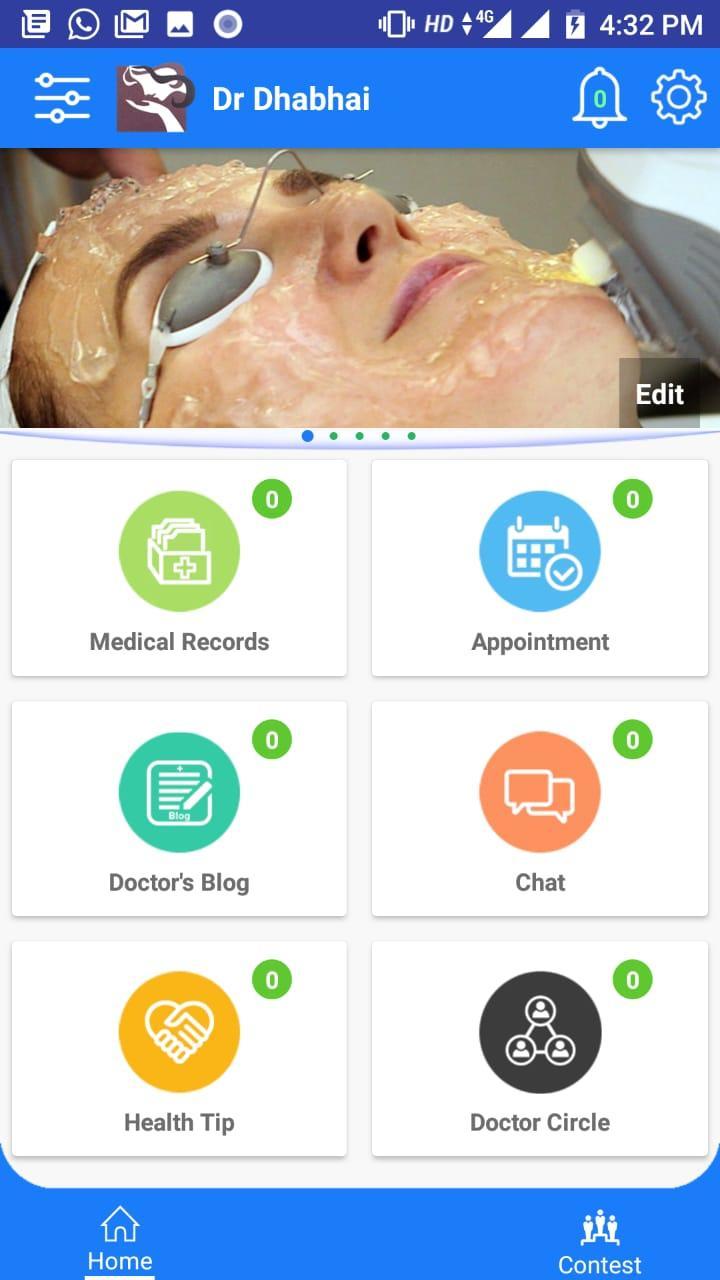Open Medical Records
Screen dimensions: 720x1280
click(179, 568)
